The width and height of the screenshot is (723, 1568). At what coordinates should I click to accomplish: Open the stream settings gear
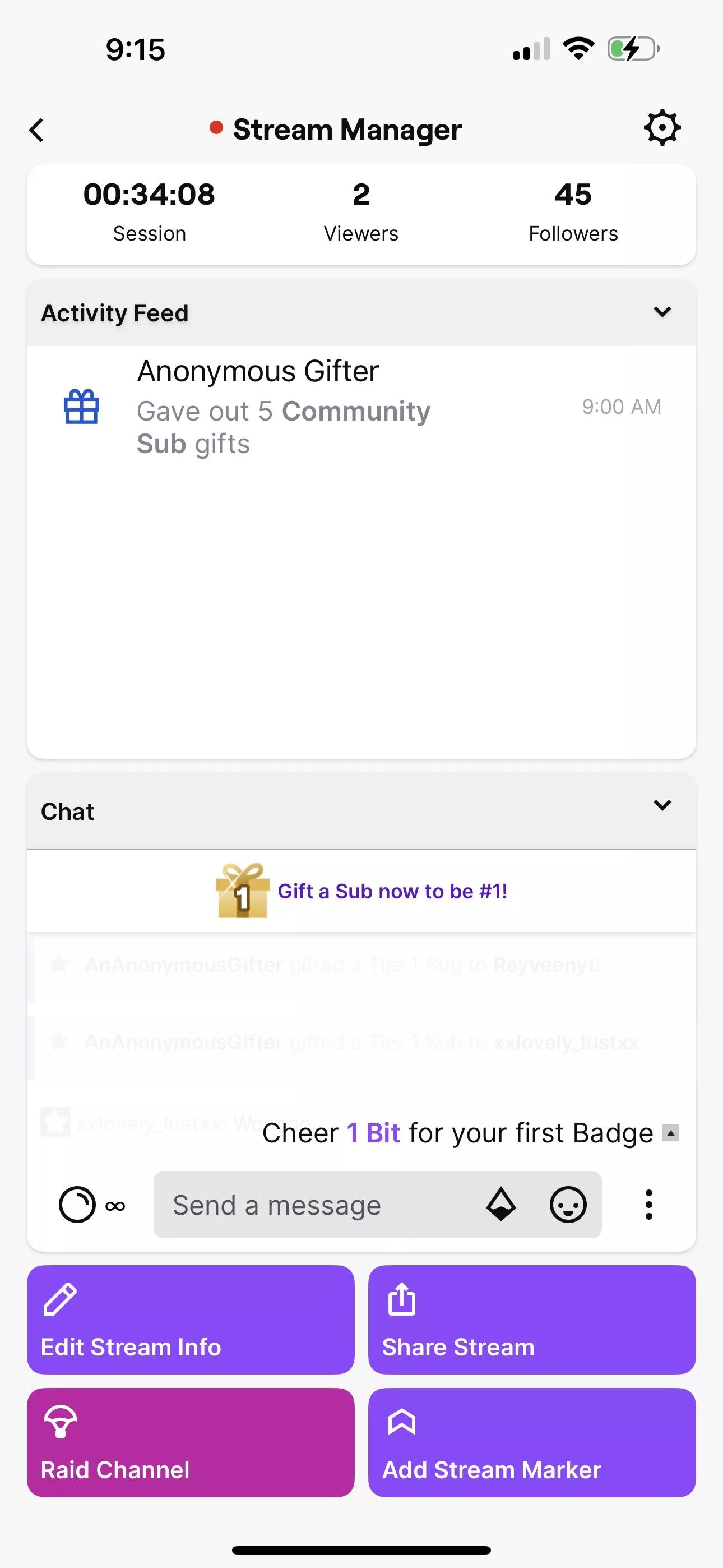(x=661, y=128)
